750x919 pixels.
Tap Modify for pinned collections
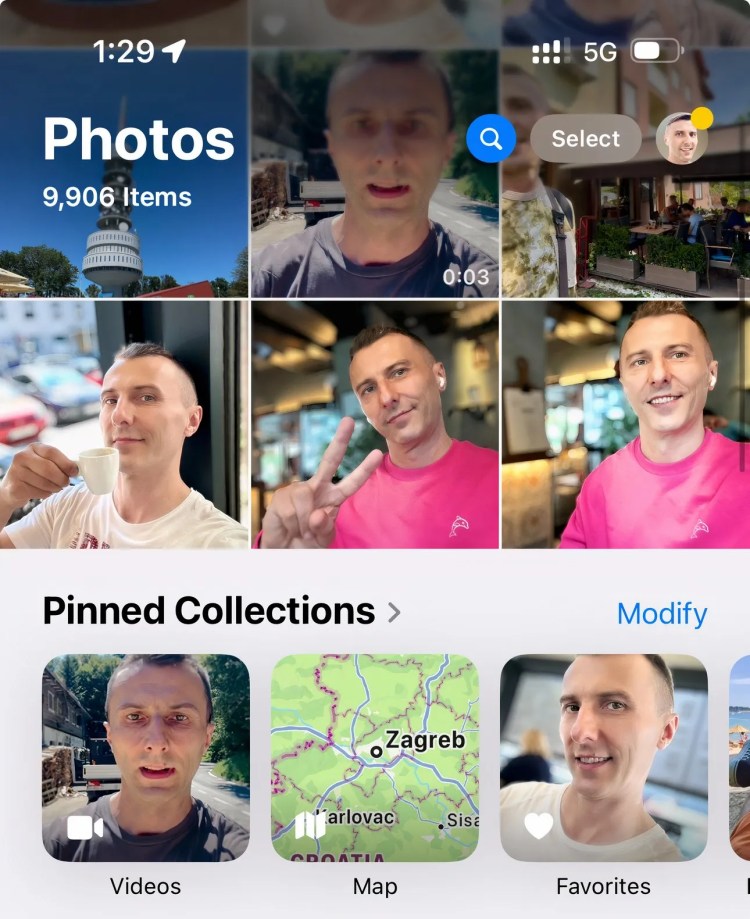(661, 613)
